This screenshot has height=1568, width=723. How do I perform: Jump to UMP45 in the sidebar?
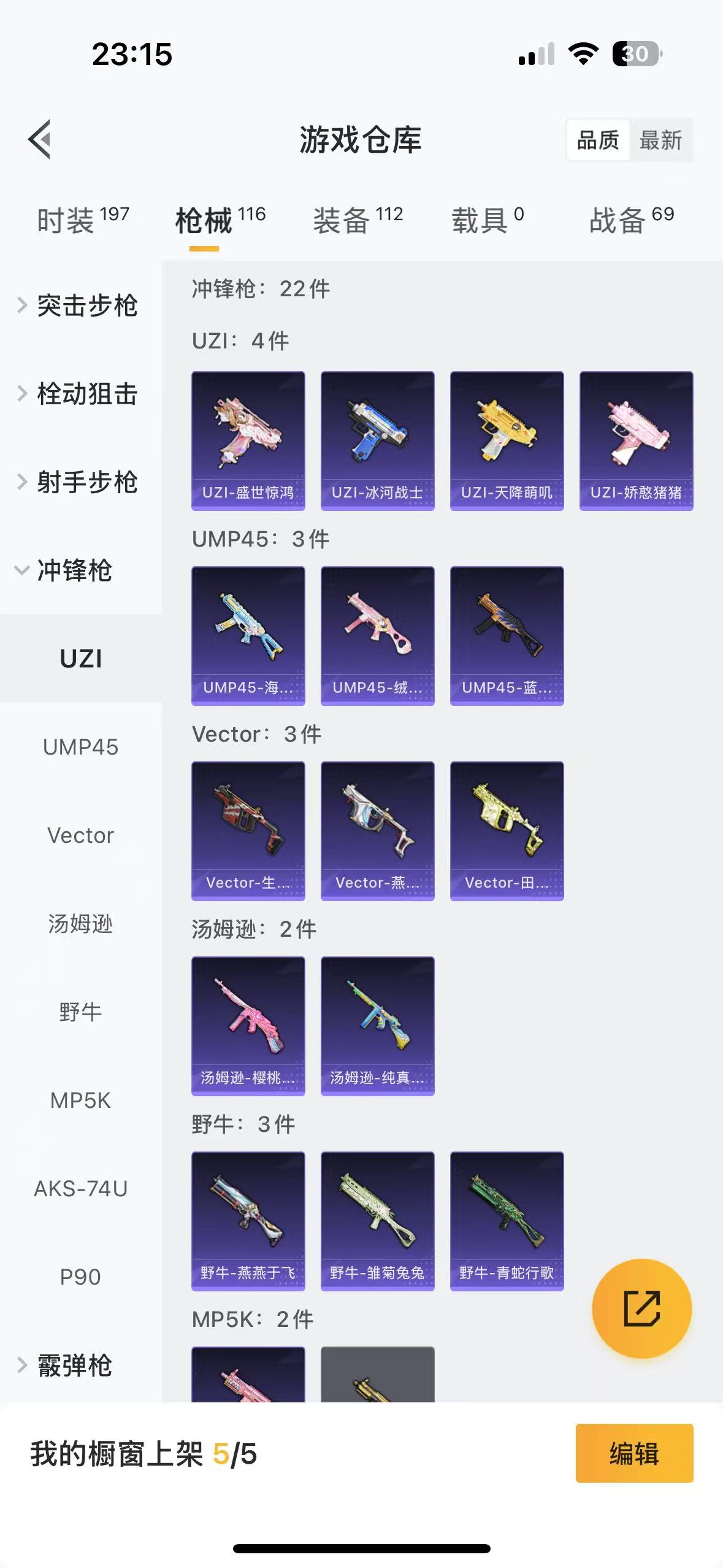pos(80,747)
